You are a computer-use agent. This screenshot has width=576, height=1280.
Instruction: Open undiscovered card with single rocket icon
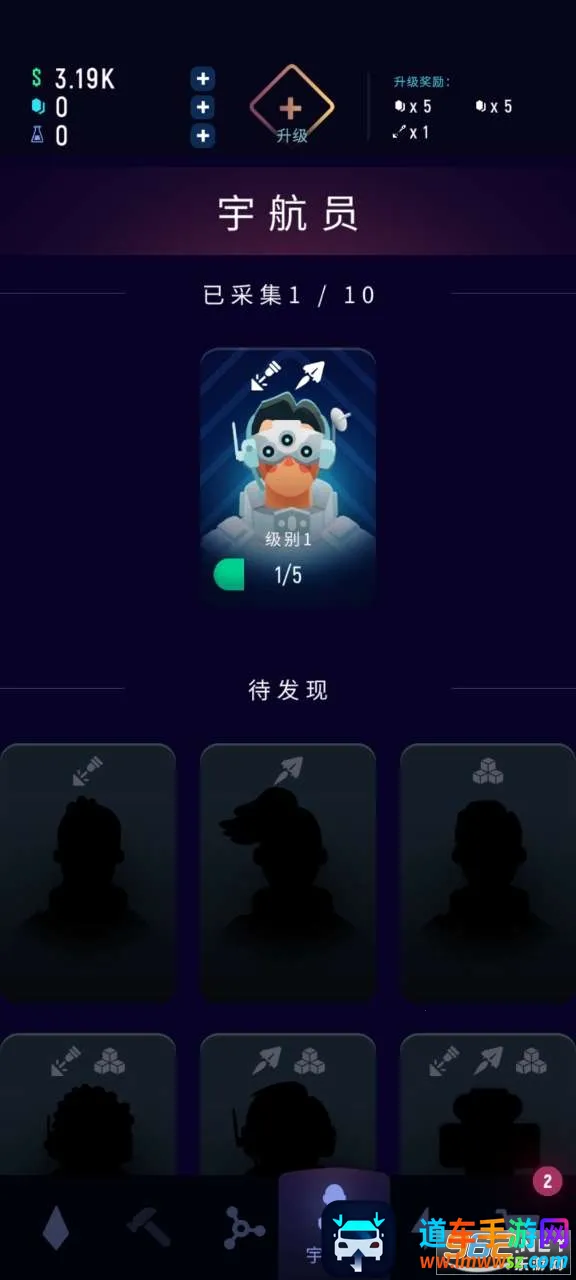pos(288,872)
